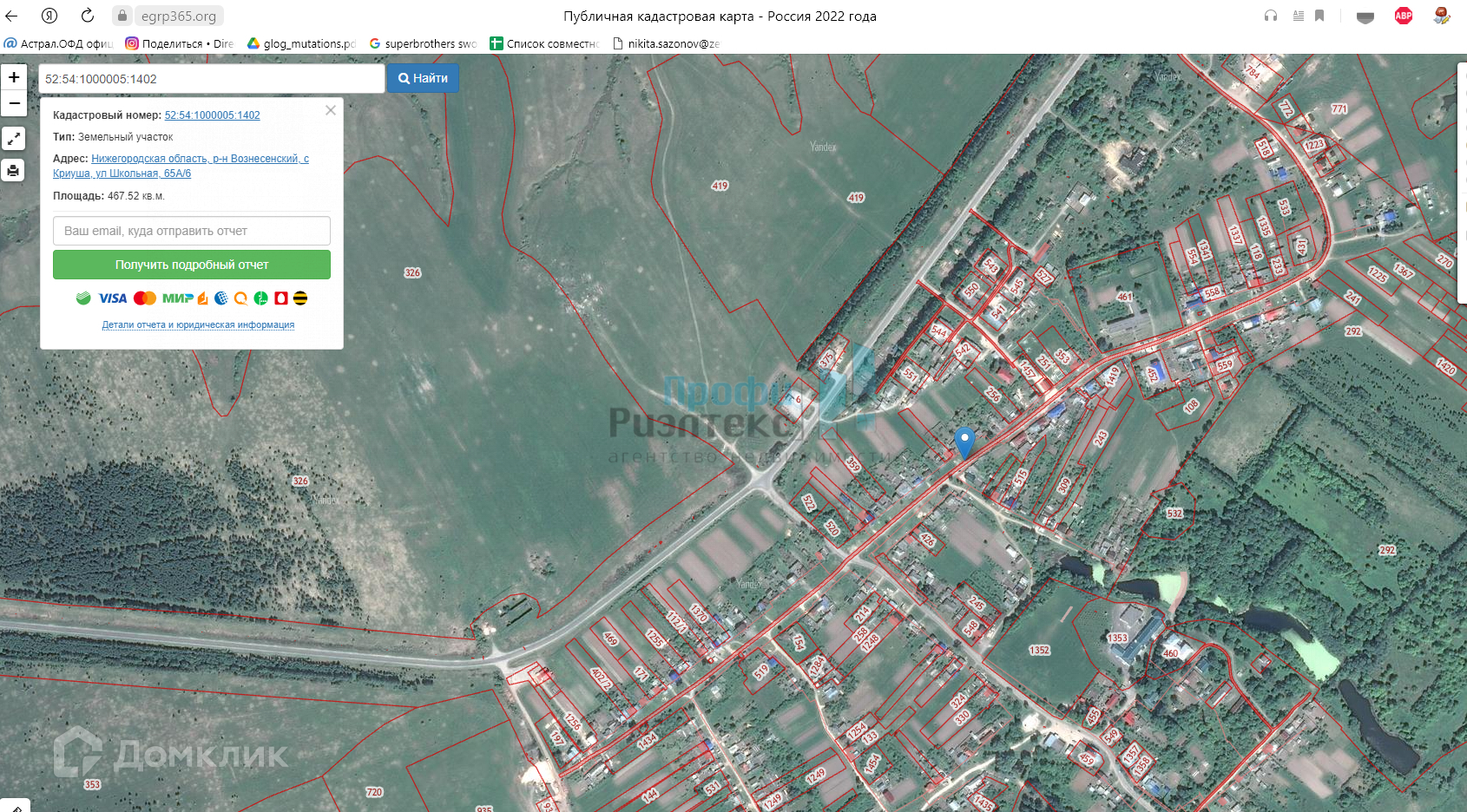
Task: Zoom out of the map
Action: click(x=14, y=103)
